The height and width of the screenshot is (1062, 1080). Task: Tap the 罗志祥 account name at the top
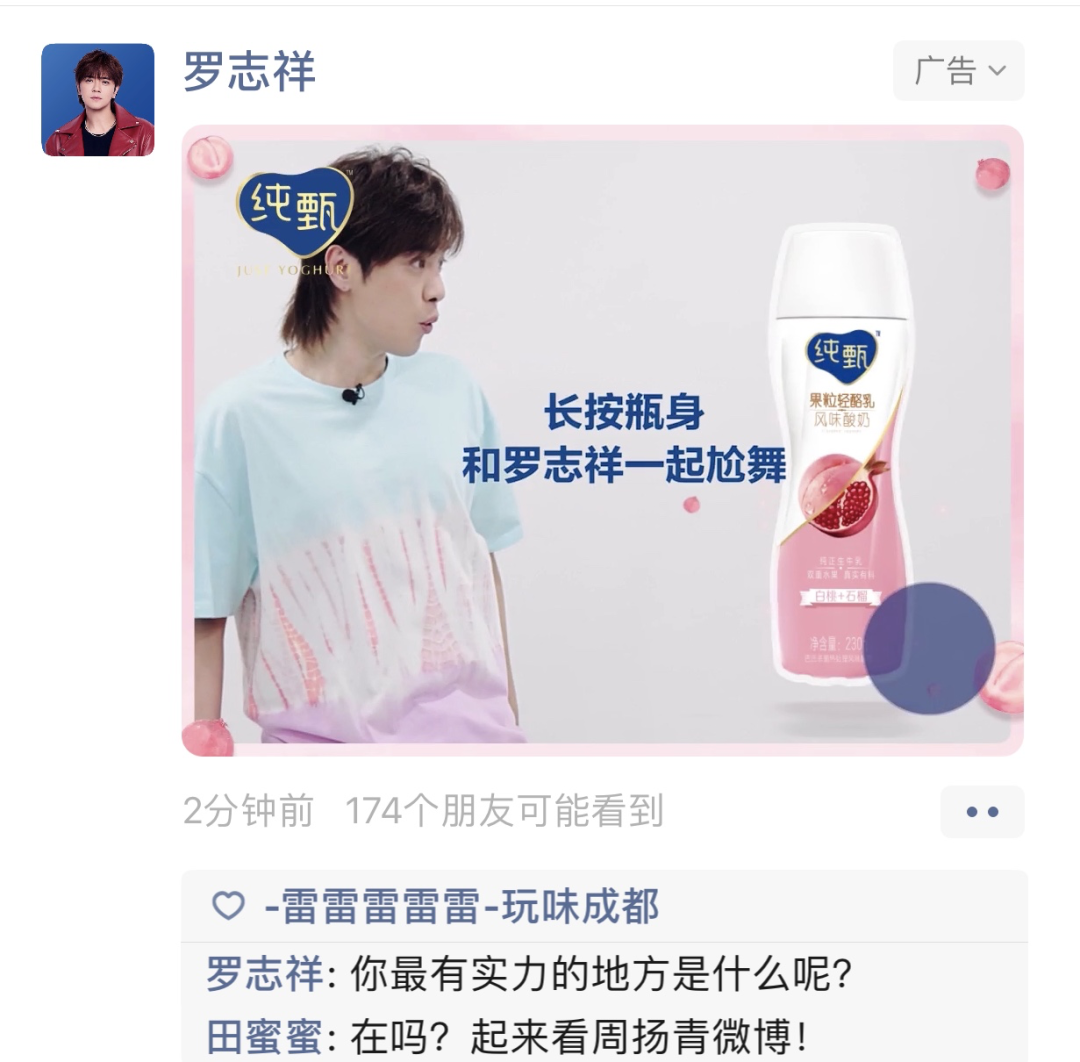249,72
